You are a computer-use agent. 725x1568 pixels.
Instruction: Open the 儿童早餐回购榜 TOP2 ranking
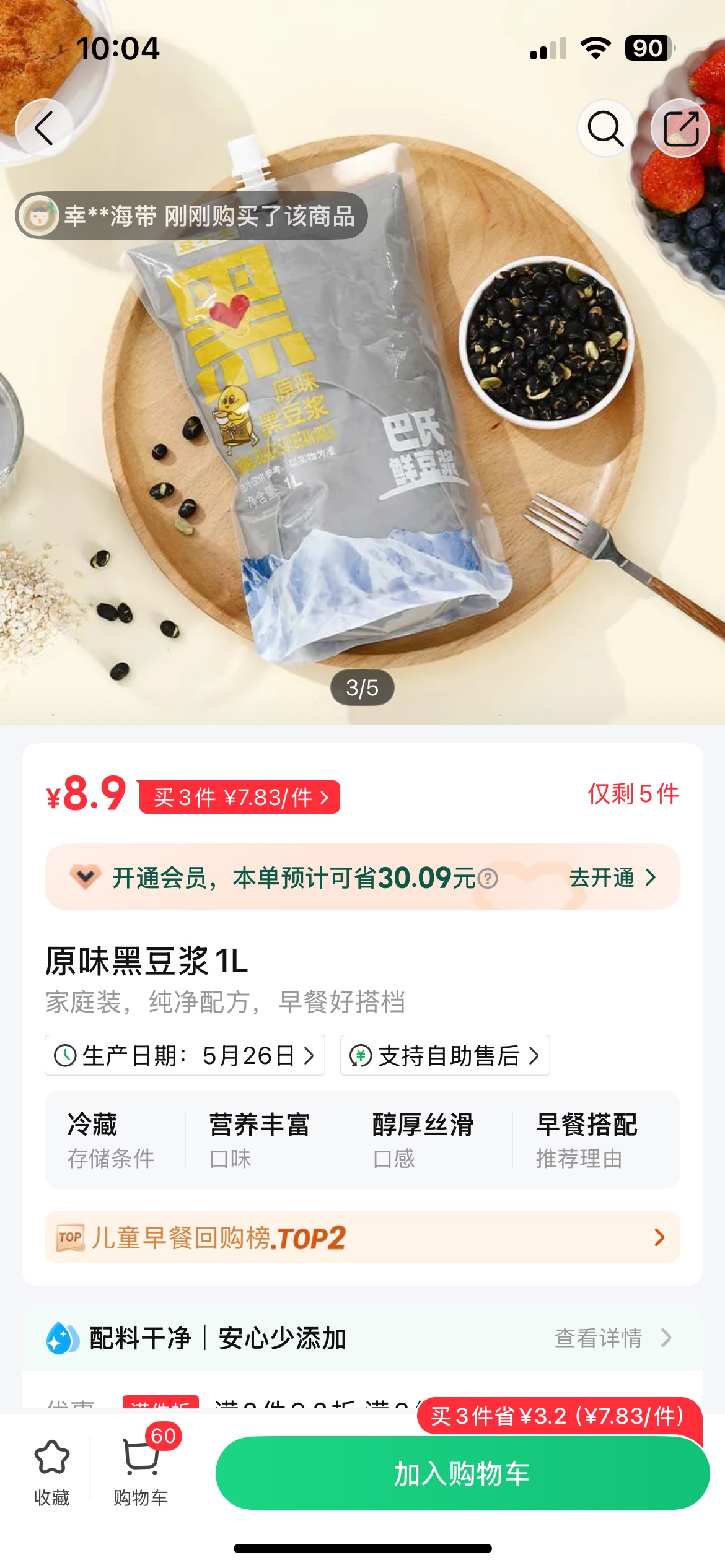tap(362, 1237)
